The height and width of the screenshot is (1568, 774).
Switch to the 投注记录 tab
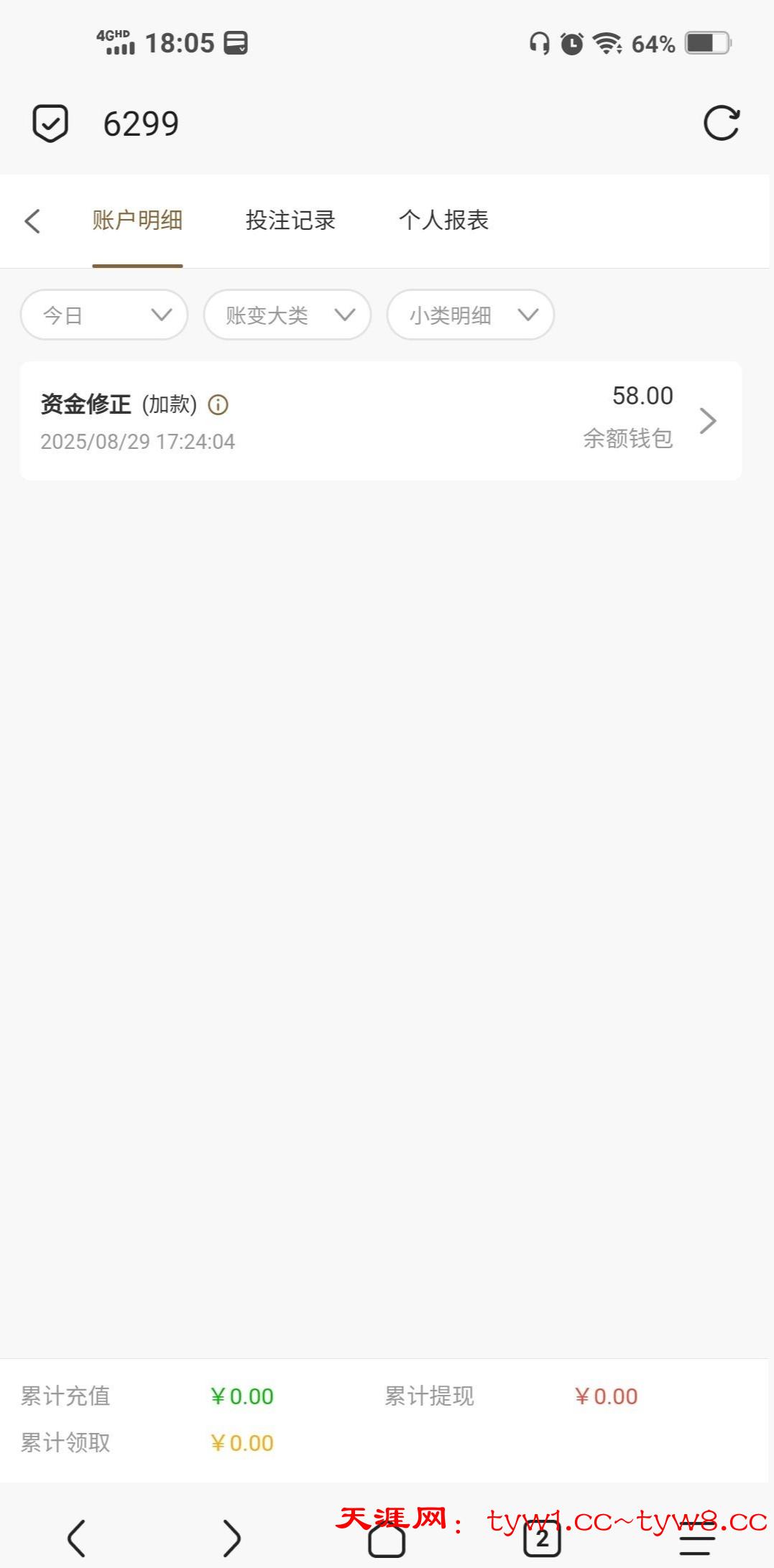pyautogui.click(x=290, y=221)
